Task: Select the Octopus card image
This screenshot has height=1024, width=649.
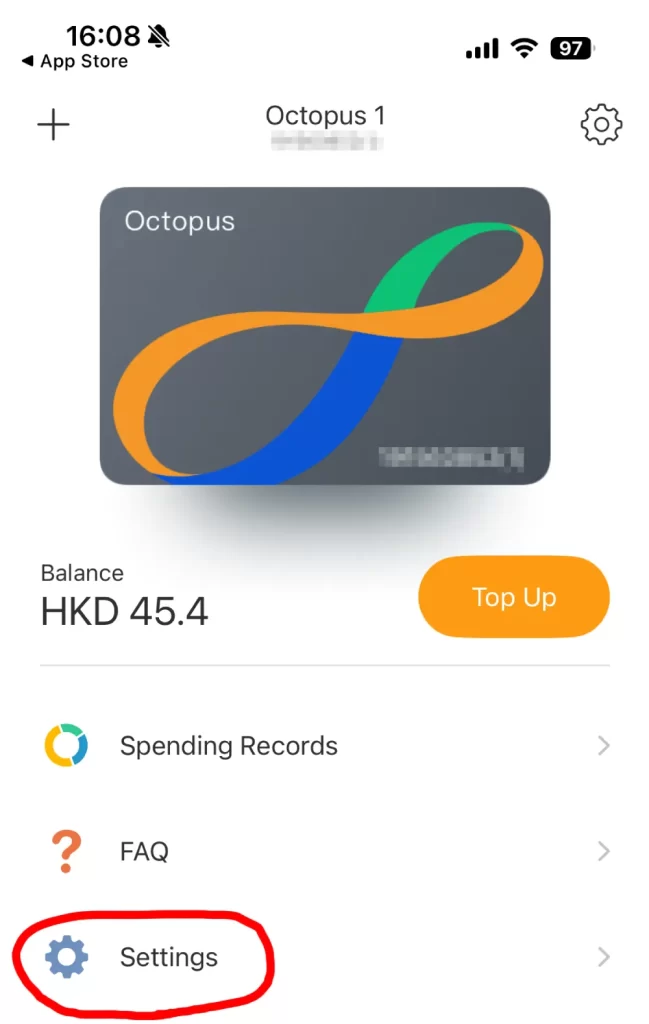Action: pos(325,336)
